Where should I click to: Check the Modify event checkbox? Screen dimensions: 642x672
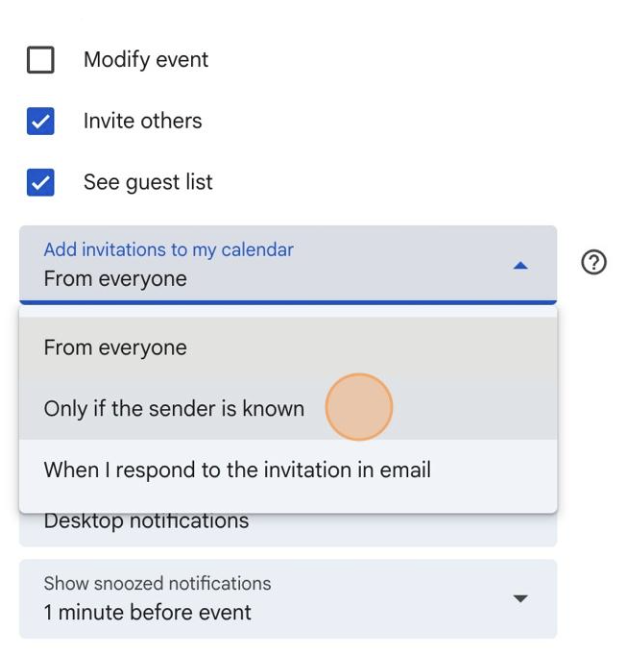click(x=41, y=60)
